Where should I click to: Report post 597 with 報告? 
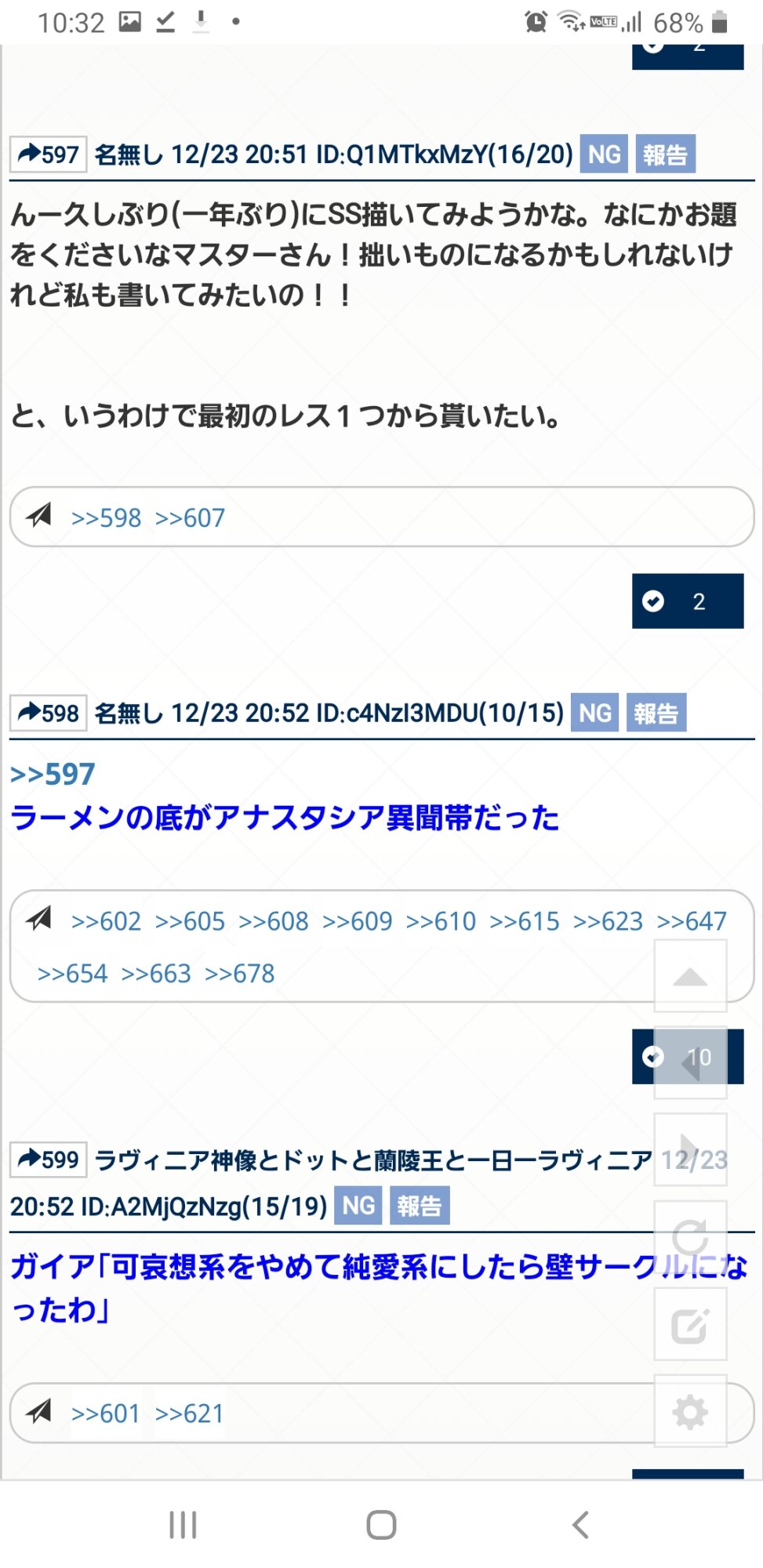coord(664,154)
